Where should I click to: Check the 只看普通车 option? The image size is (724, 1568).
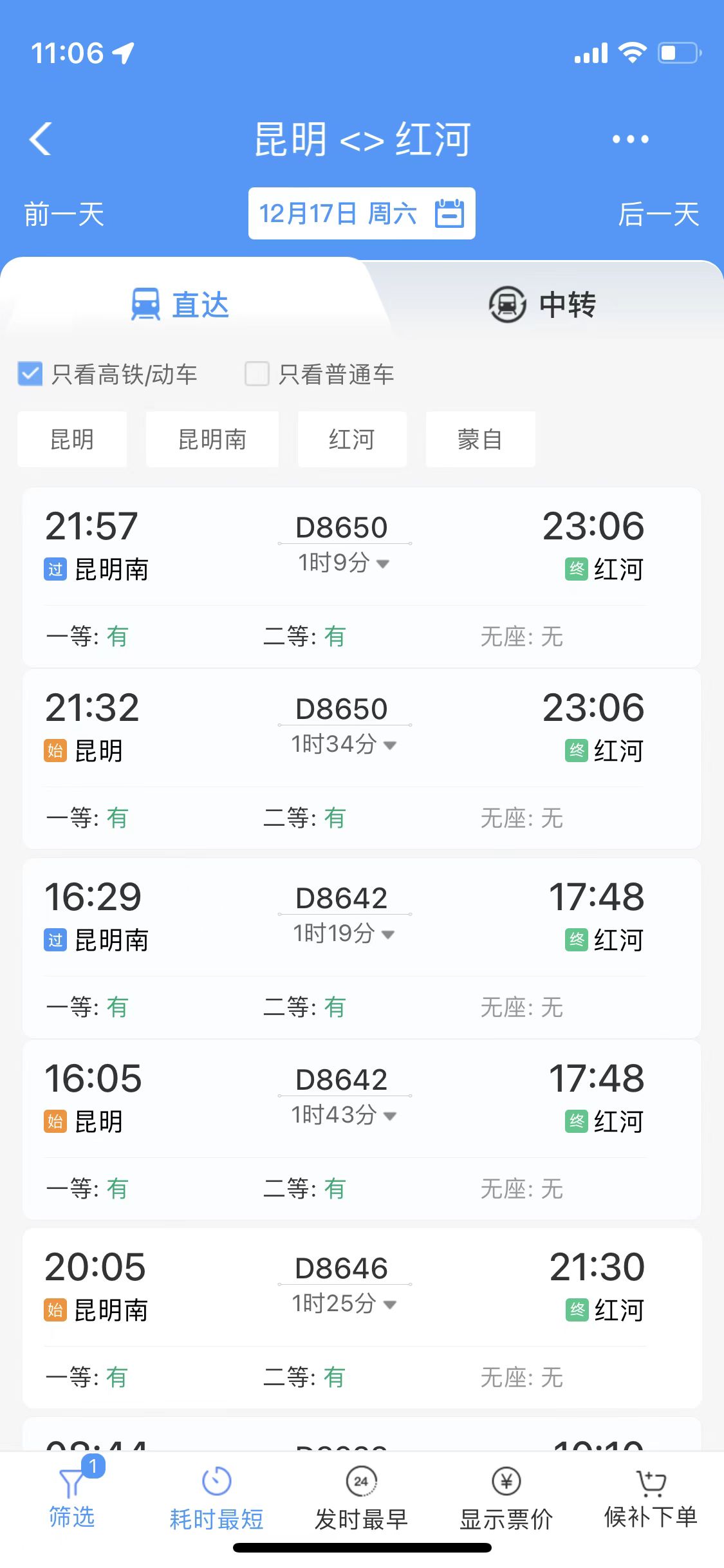[257, 374]
